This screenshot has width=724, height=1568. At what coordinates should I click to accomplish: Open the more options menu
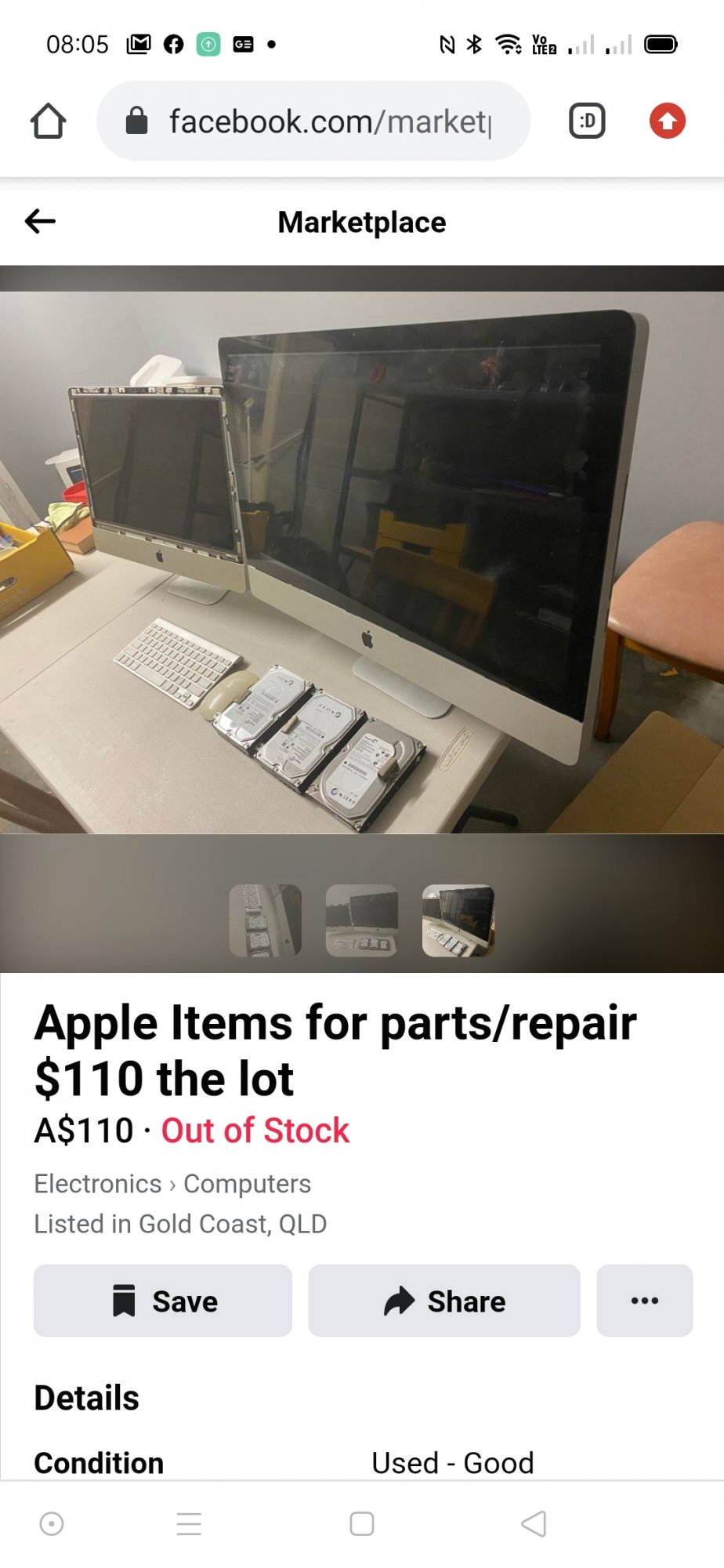coord(644,1301)
